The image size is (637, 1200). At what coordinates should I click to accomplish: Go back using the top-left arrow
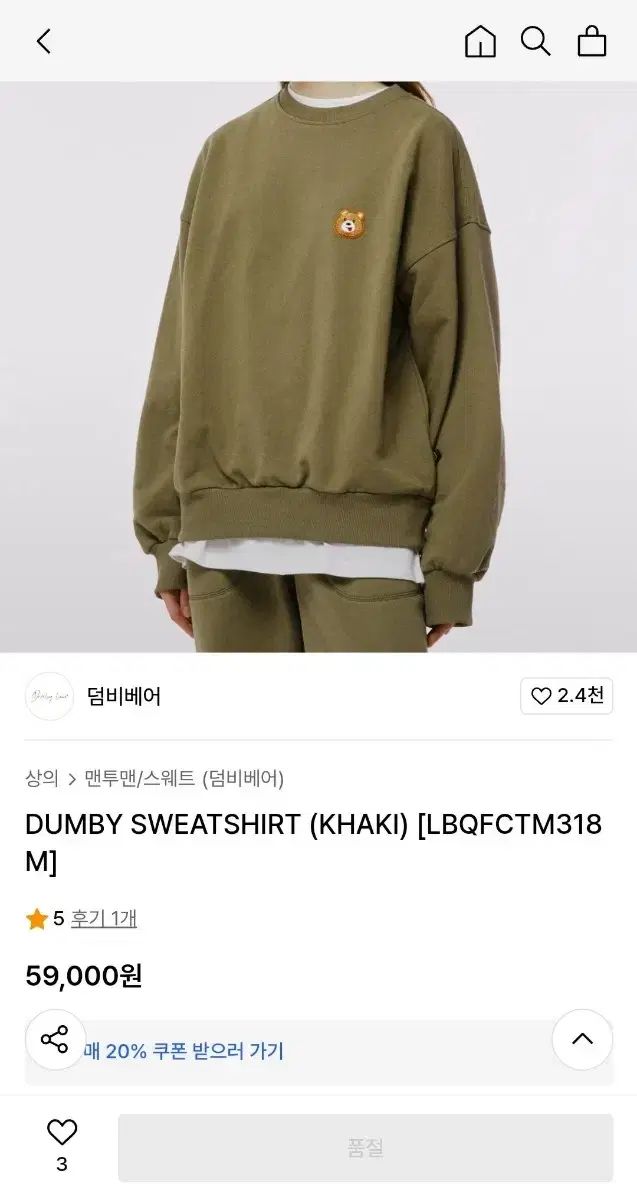[x=43, y=41]
